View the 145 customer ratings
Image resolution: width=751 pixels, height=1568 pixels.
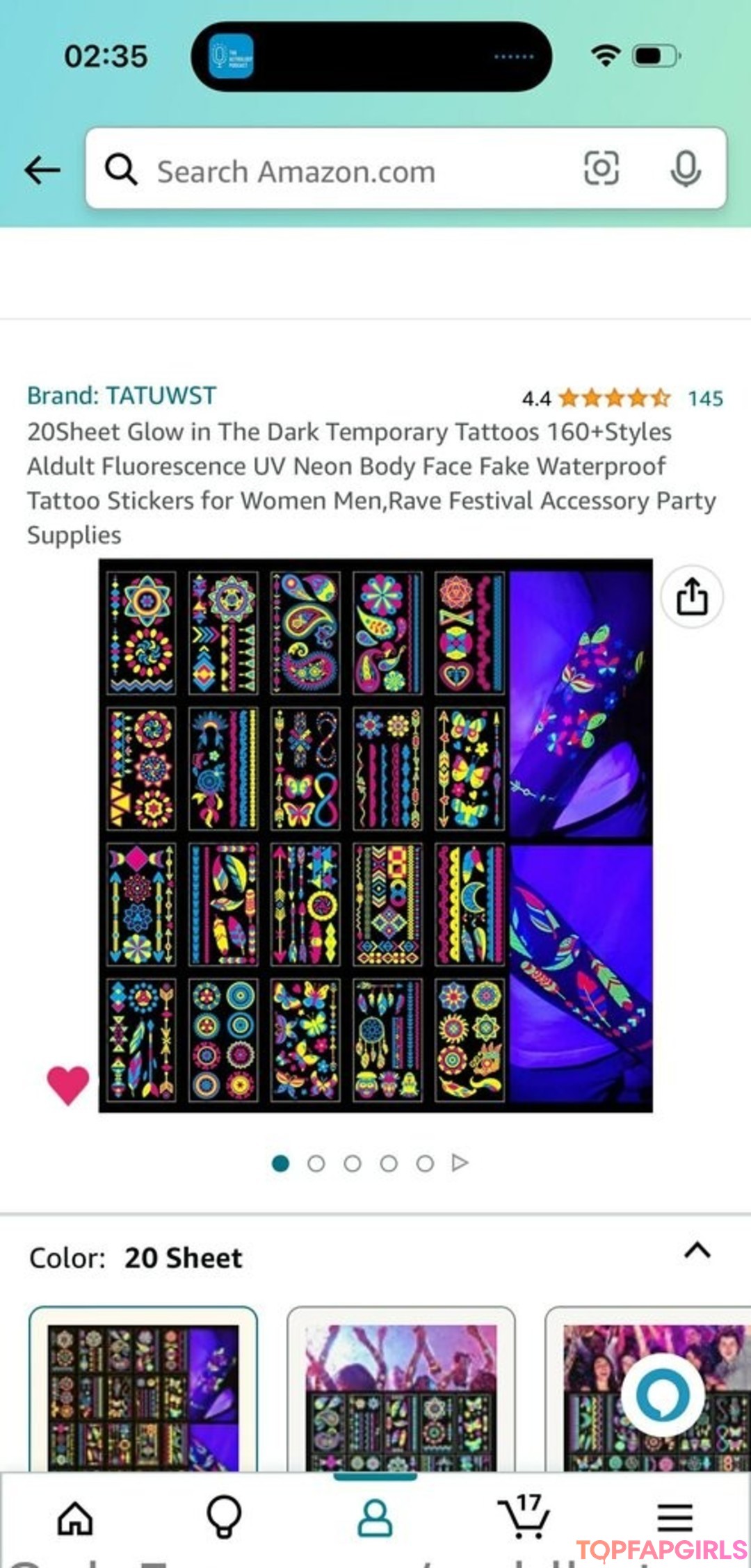pyautogui.click(x=705, y=398)
